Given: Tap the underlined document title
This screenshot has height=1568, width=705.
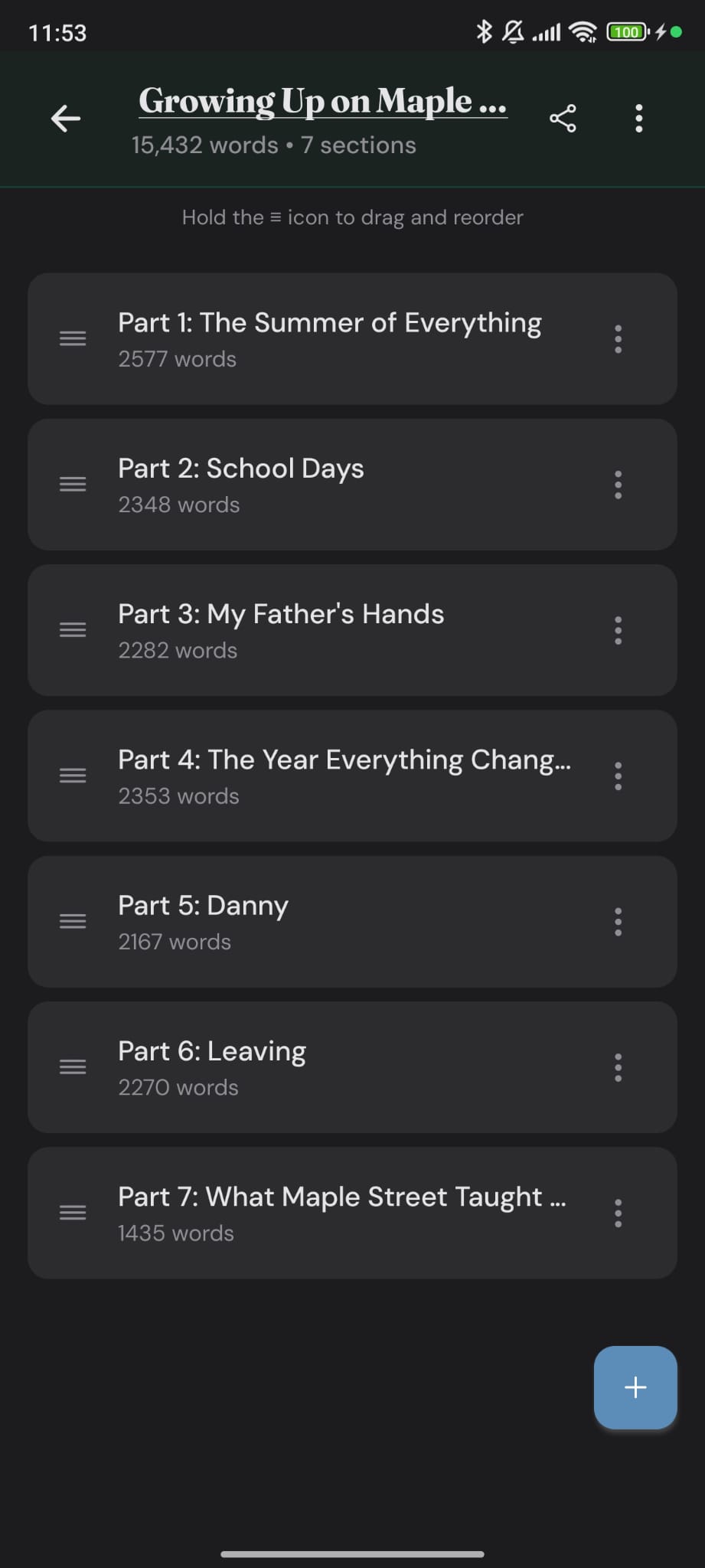Looking at the screenshot, I should click(x=322, y=100).
